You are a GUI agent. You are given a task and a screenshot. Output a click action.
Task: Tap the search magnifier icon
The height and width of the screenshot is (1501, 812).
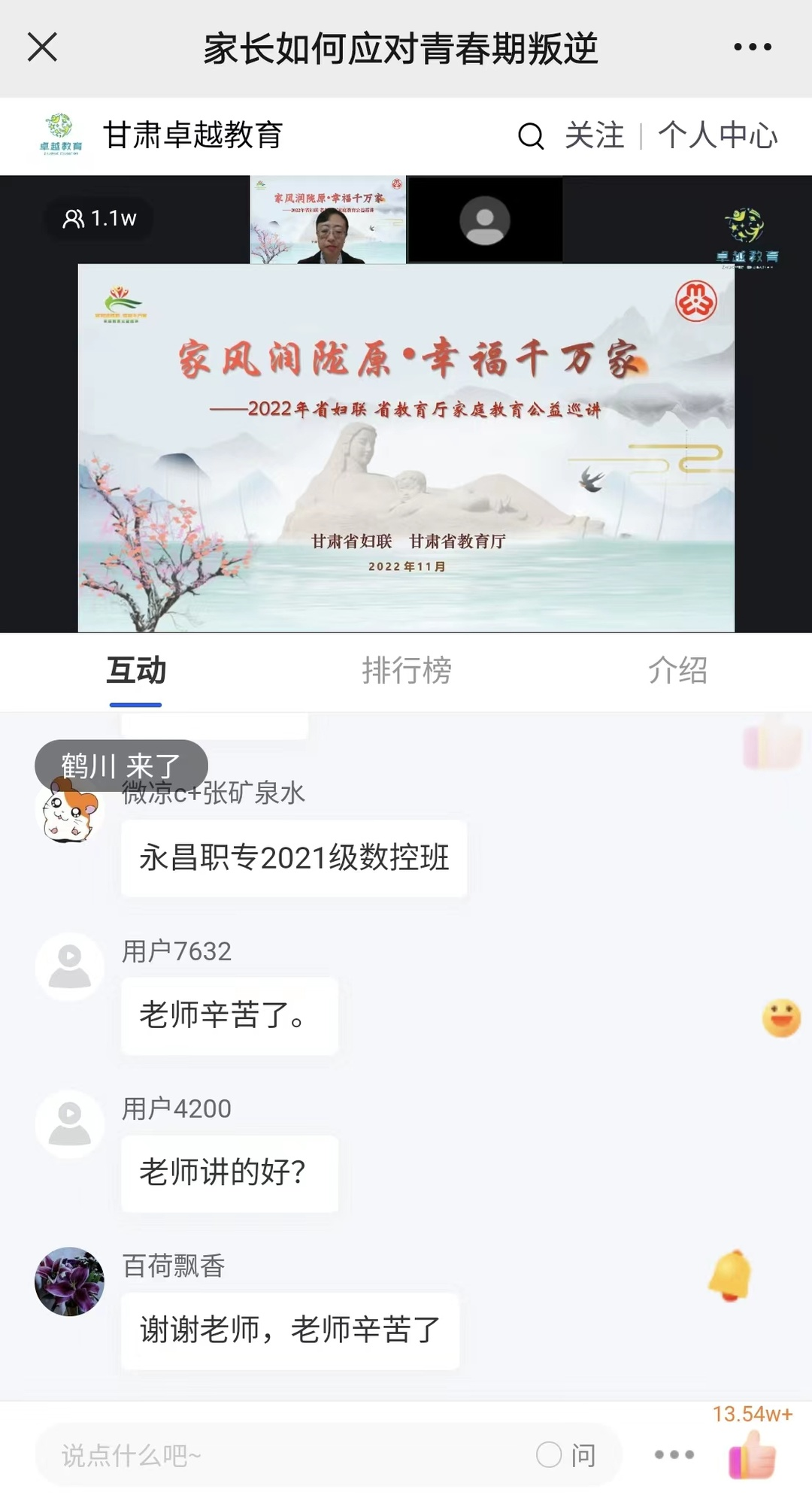pos(531,136)
